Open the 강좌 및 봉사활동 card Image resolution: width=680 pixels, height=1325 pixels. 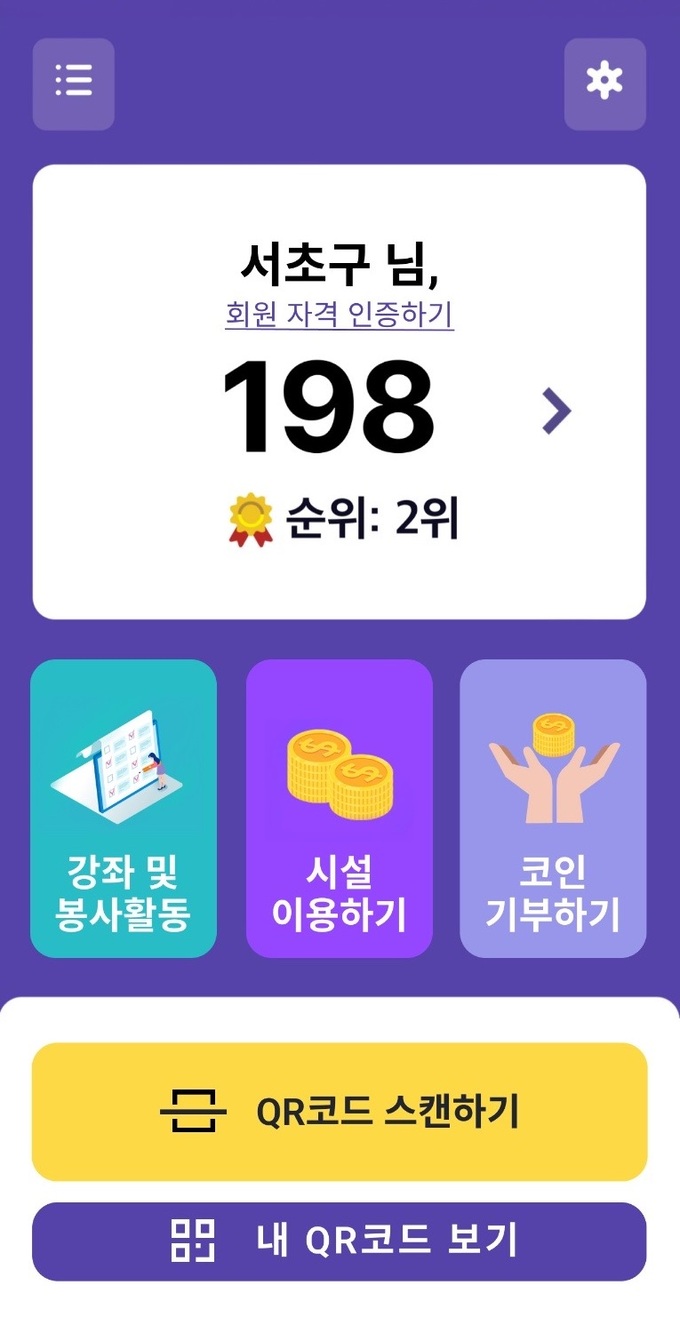[x=124, y=808]
